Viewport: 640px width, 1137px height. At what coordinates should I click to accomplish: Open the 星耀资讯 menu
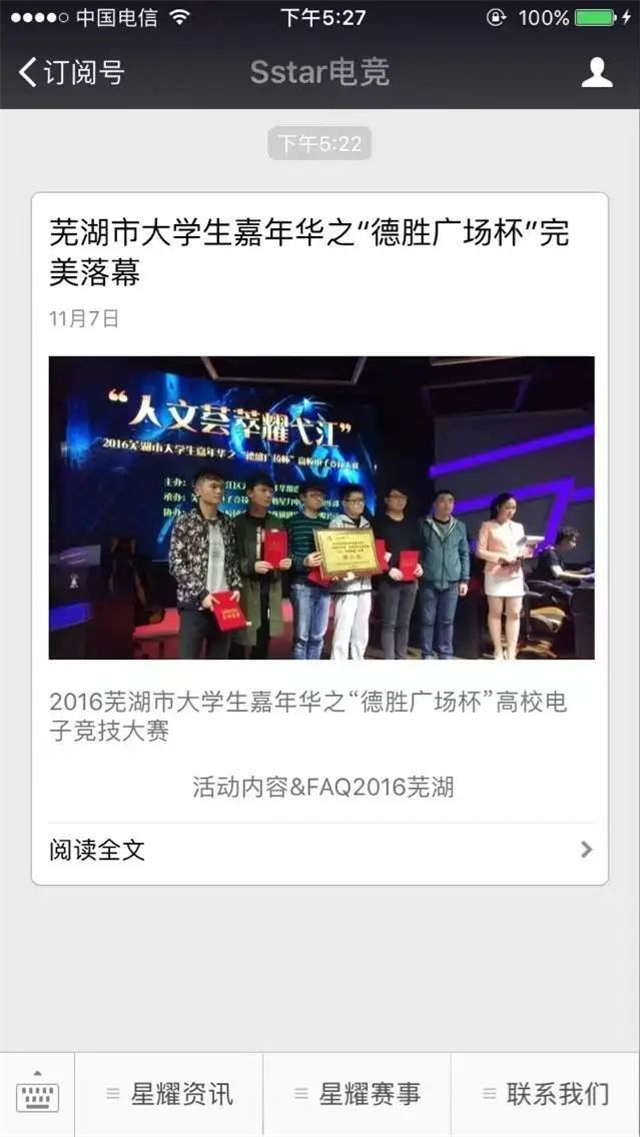170,1094
